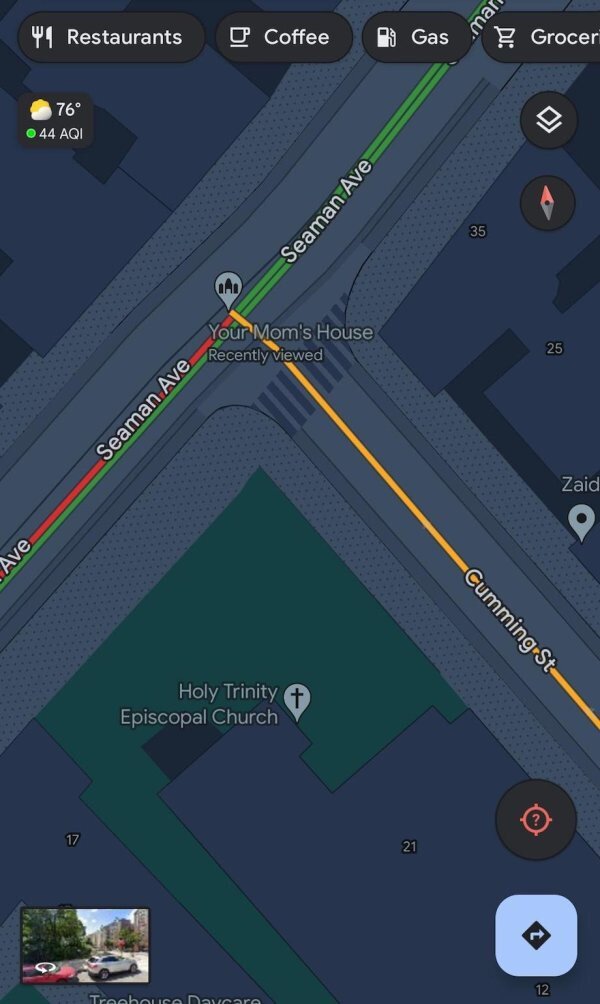Screen dimensions: 600x1004
Task: Select the Restaurants filter chip
Action: (x=110, y=38)
